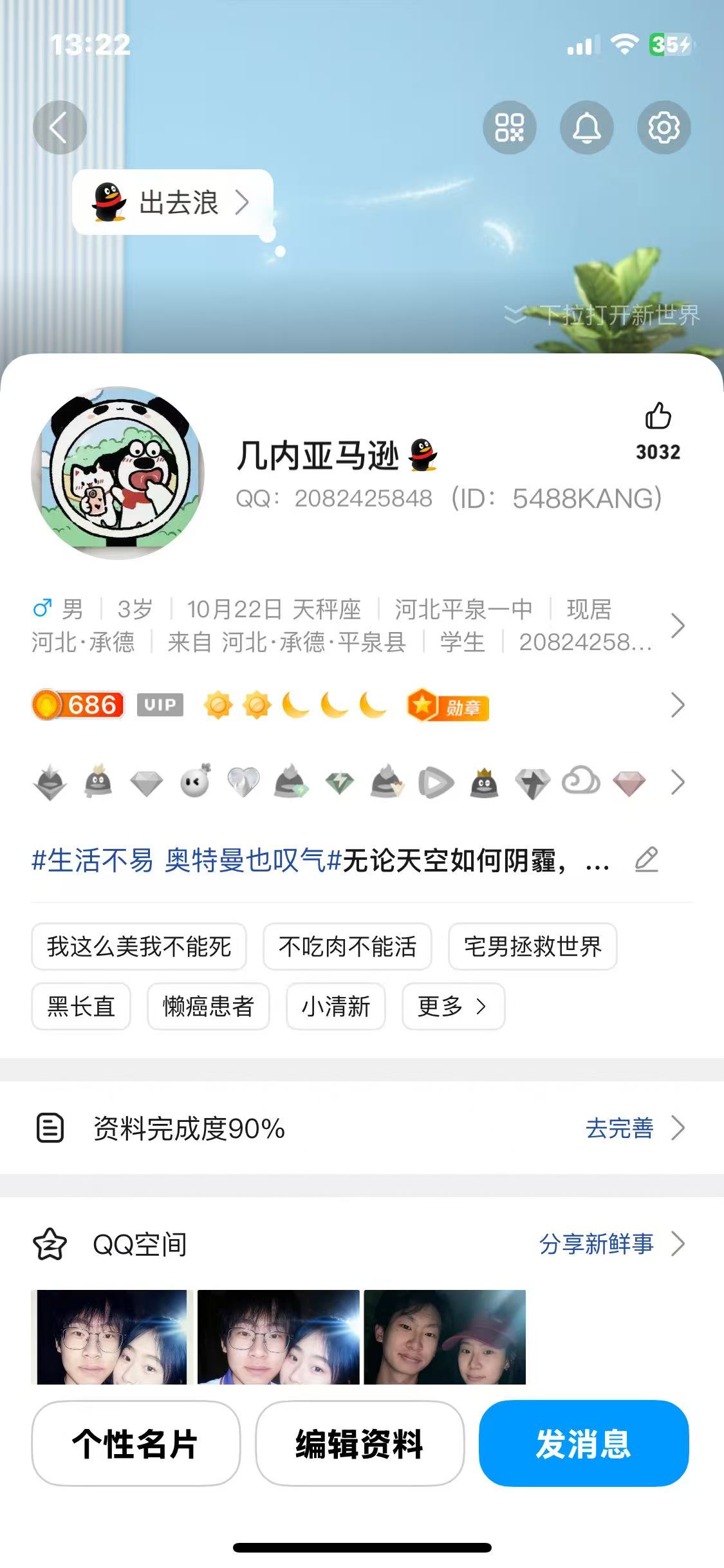The image size is (724, 1568).
Task: Go back using the top-left arrow
Action: tap(59, 127)
